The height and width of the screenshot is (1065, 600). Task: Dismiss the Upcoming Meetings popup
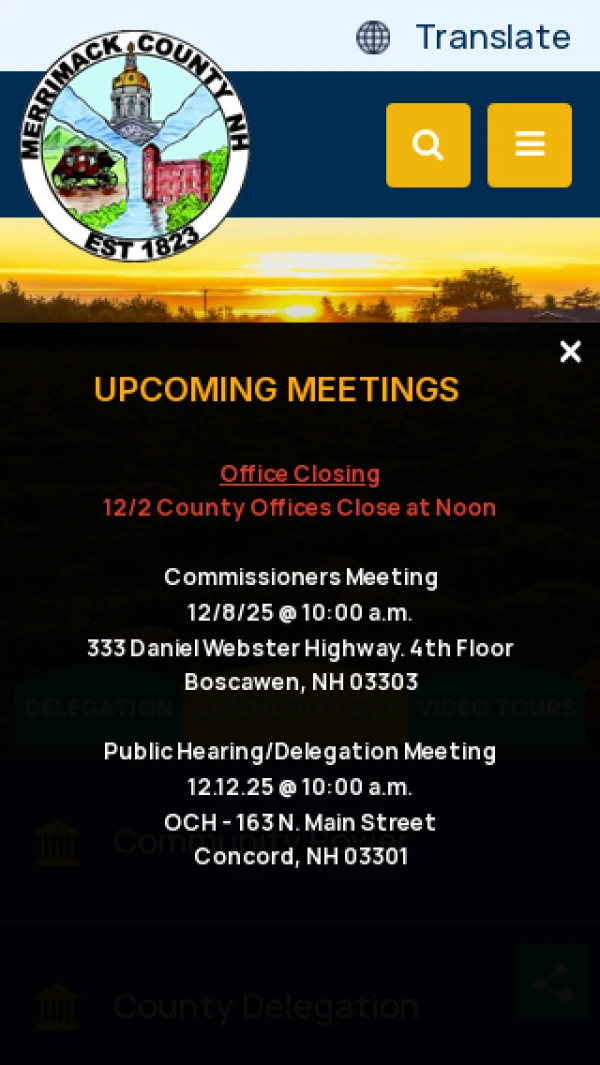pyautogui.click(x=570, y=352)
